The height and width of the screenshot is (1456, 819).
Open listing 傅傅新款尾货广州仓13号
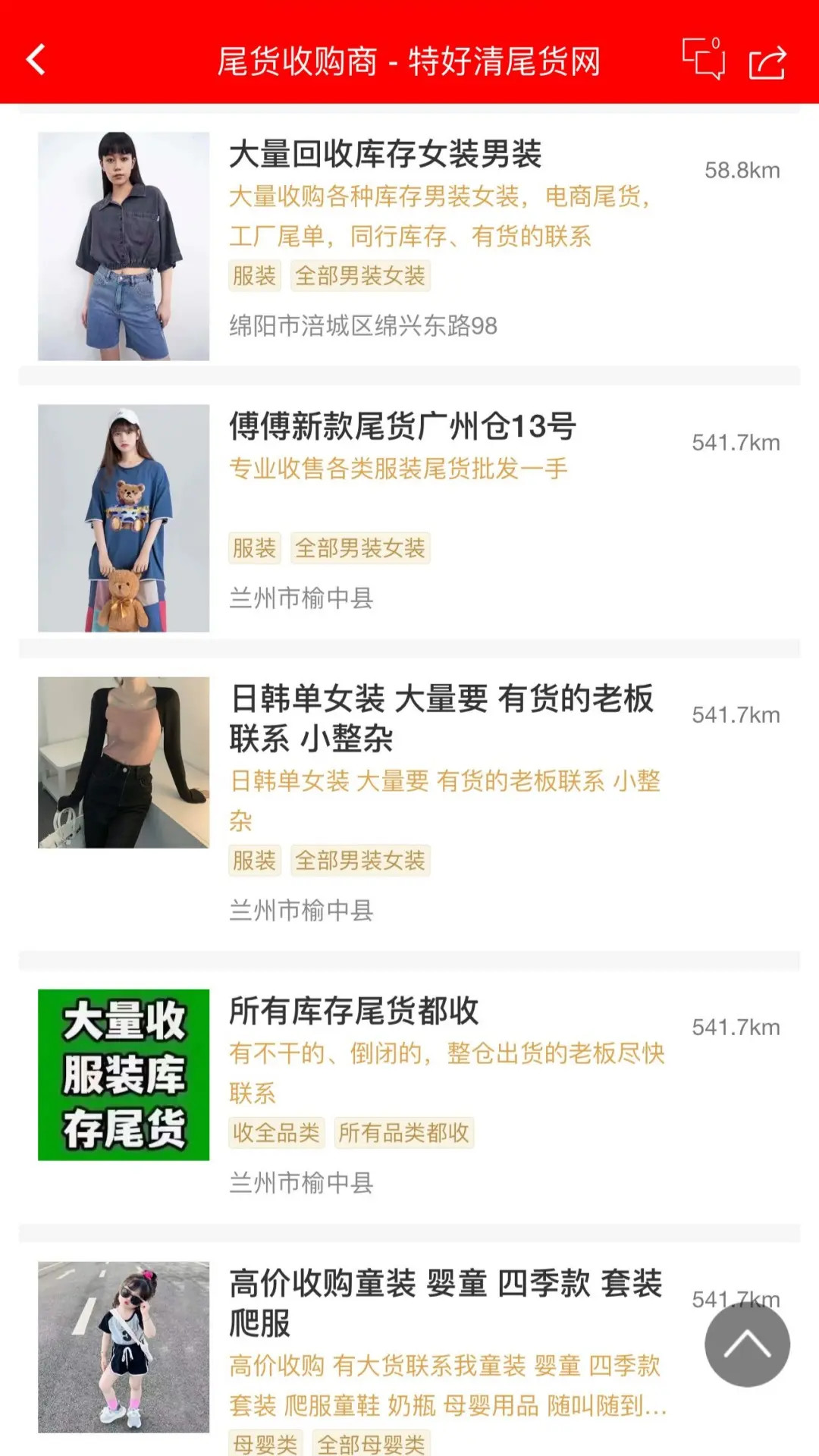(403, 427)
